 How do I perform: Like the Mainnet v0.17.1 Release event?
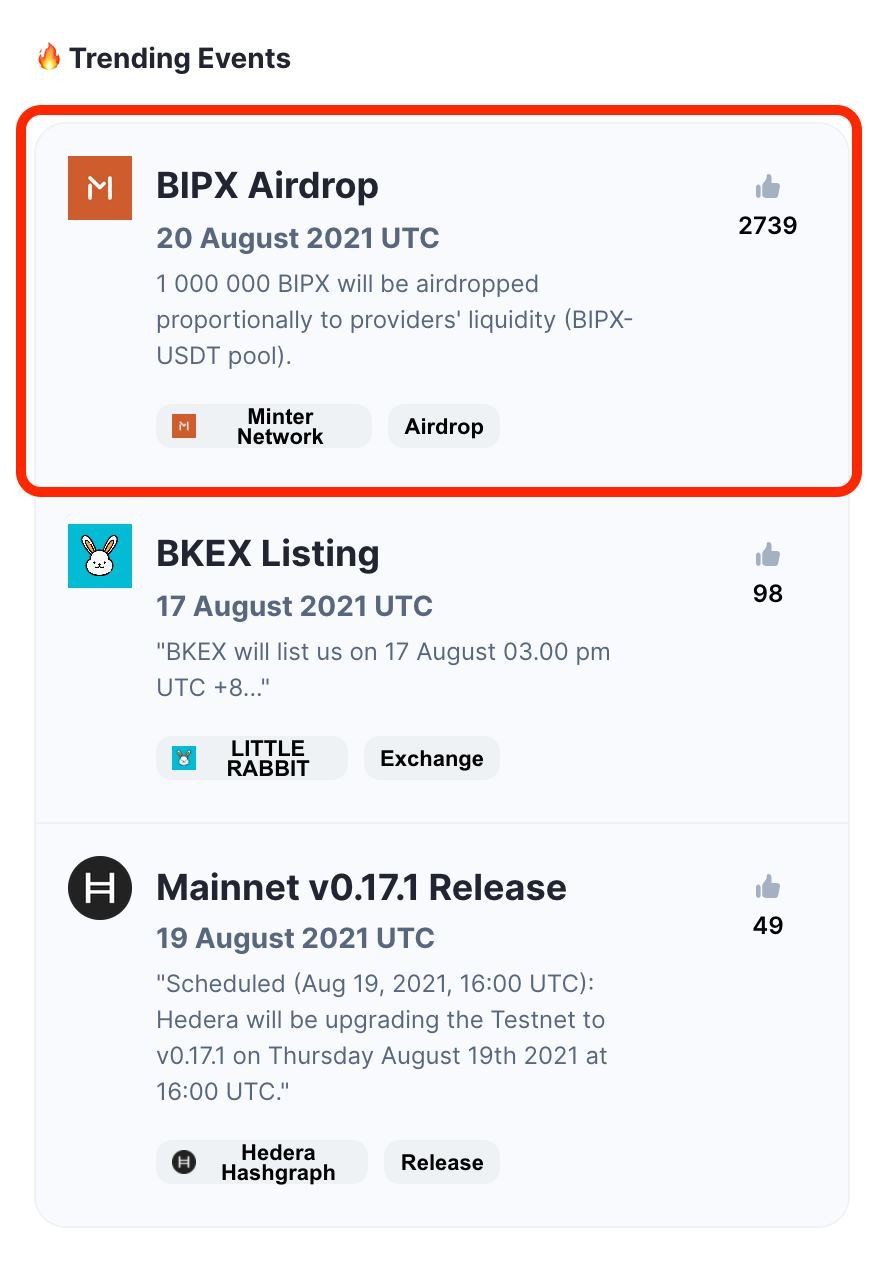pyautogui.click(x=768, y=887)
